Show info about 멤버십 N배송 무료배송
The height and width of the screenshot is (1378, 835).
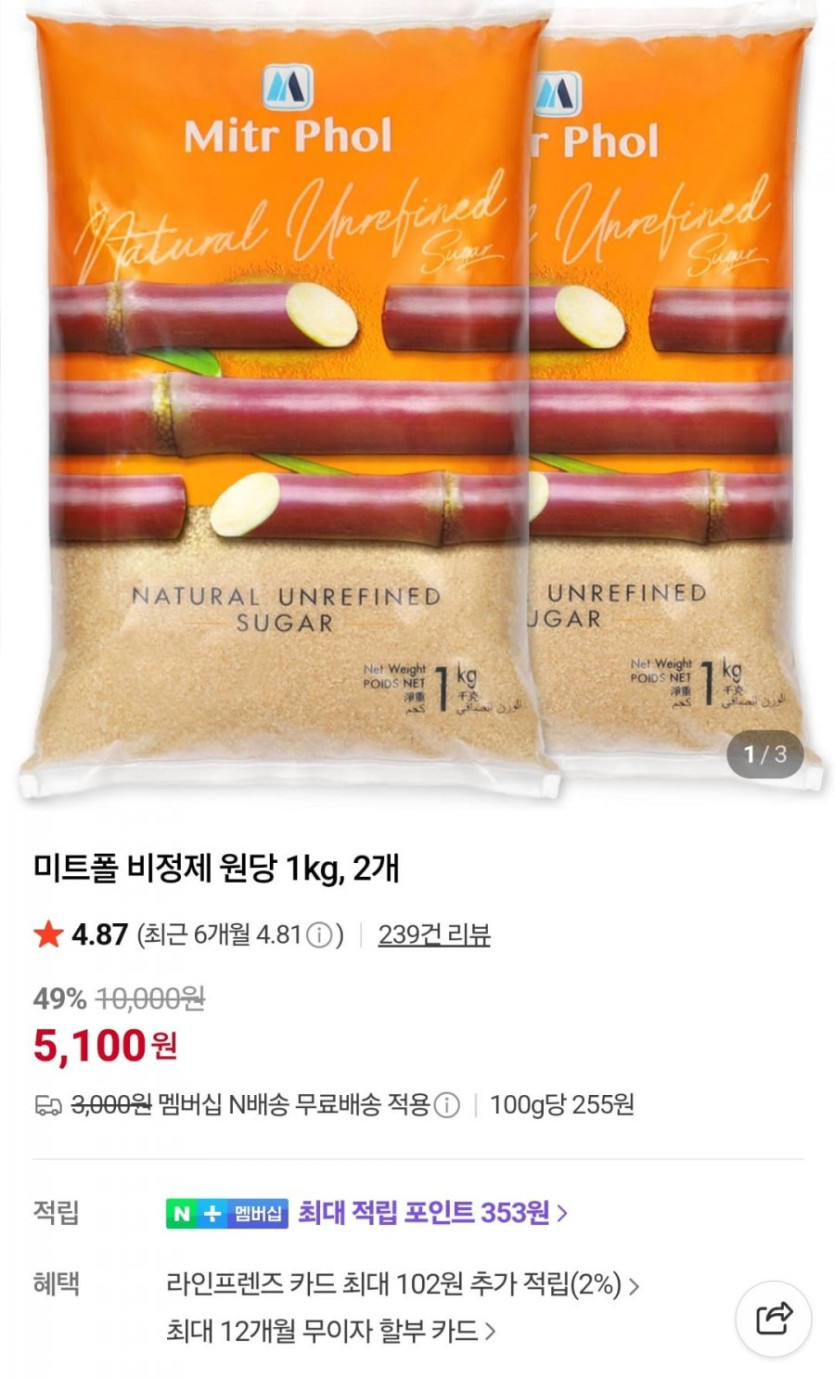coord(447,1105)
